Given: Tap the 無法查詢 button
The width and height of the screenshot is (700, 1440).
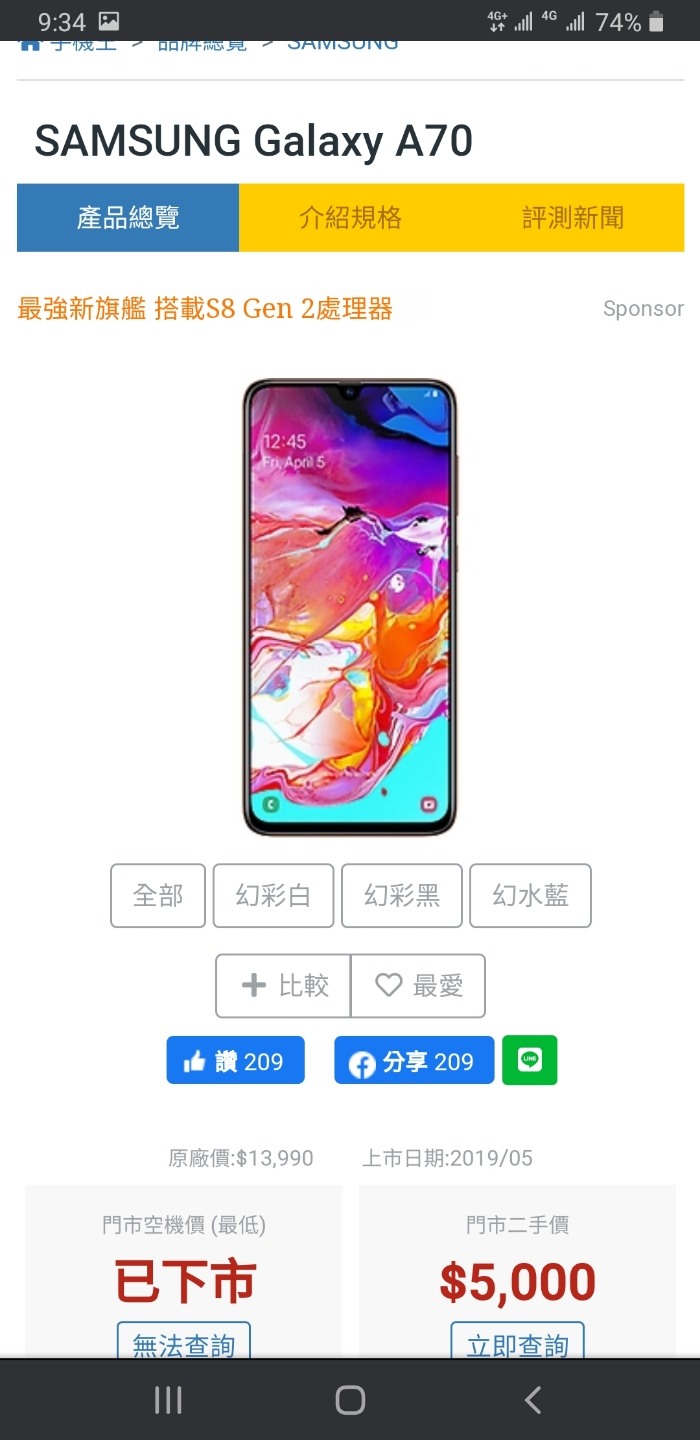Looking at the screenshot, I should click(183, 1343).
